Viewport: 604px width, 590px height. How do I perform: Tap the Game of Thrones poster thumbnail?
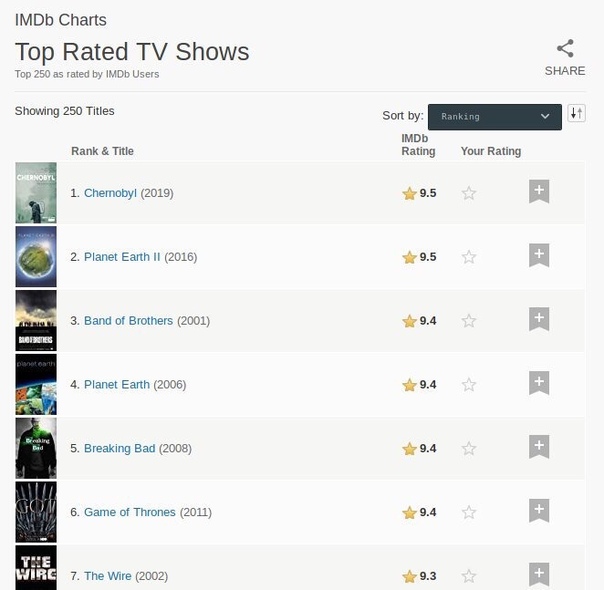point(36,512)
